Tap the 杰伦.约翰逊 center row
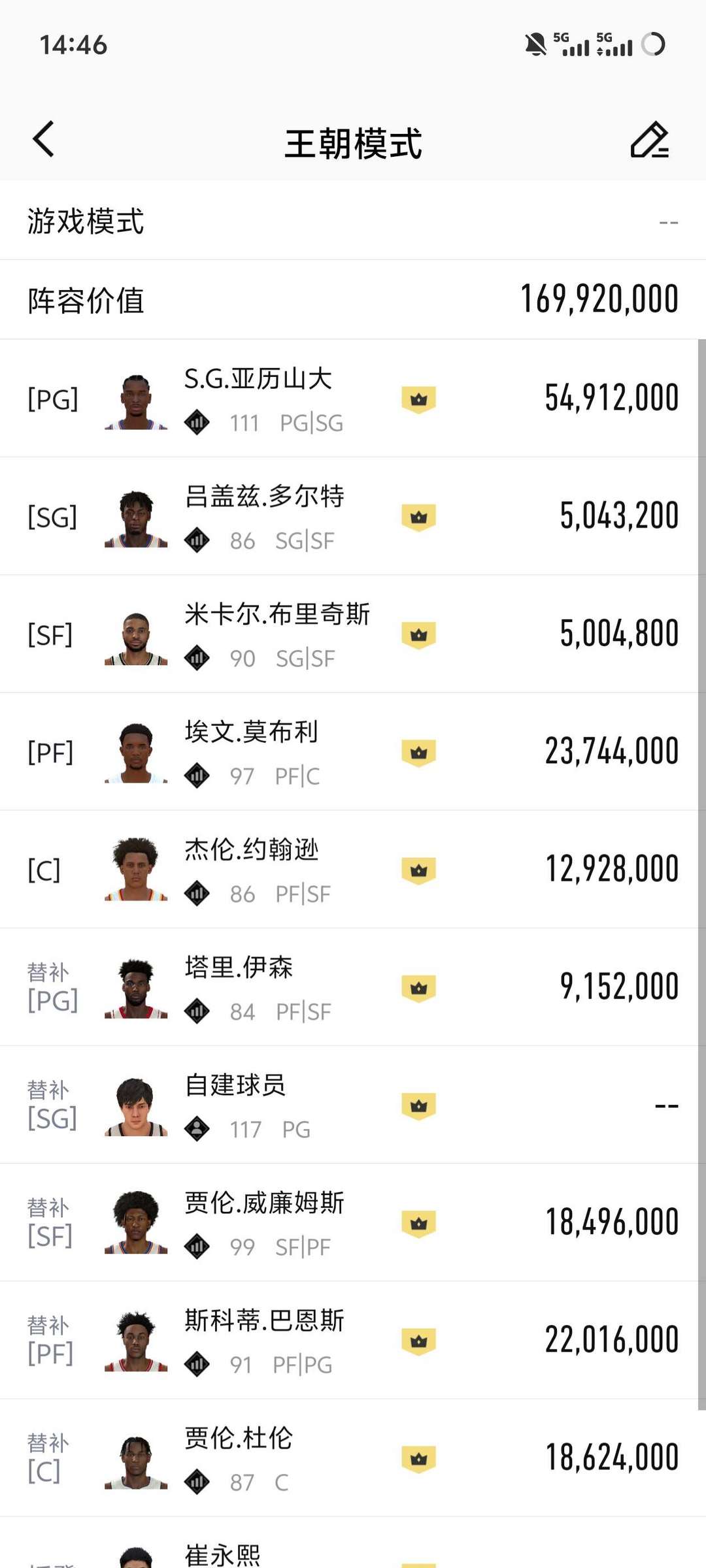This screenshot has width=706, height=1568. tap(353, 870)
